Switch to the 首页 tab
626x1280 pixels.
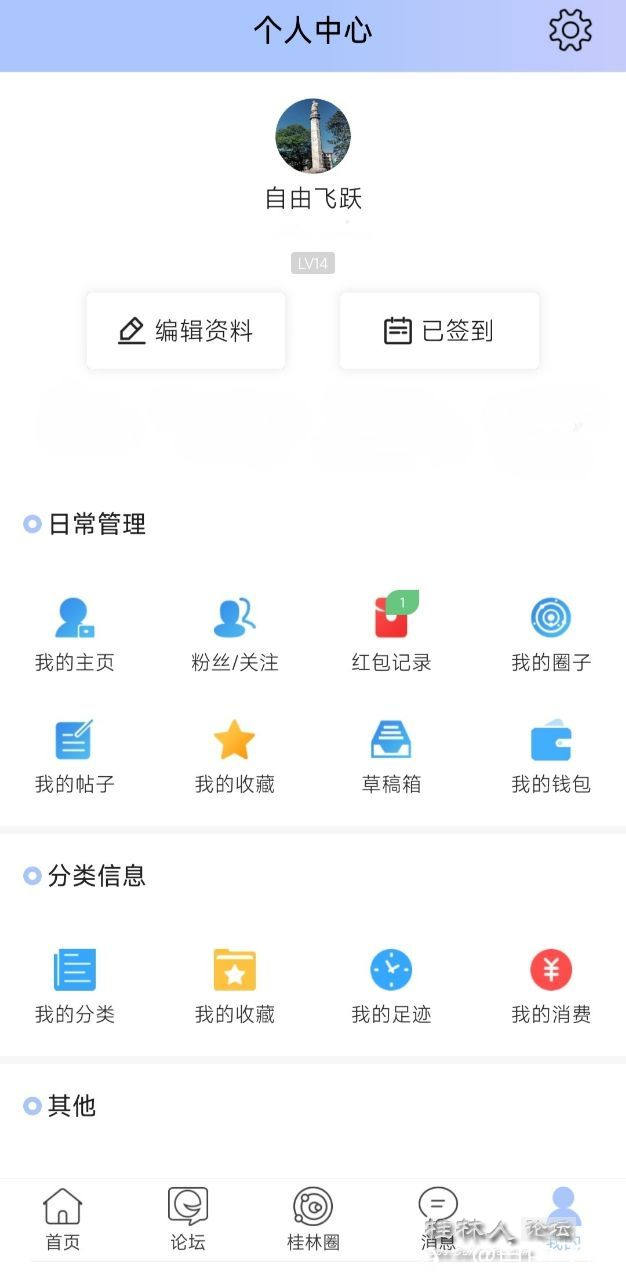[62, 1219]
